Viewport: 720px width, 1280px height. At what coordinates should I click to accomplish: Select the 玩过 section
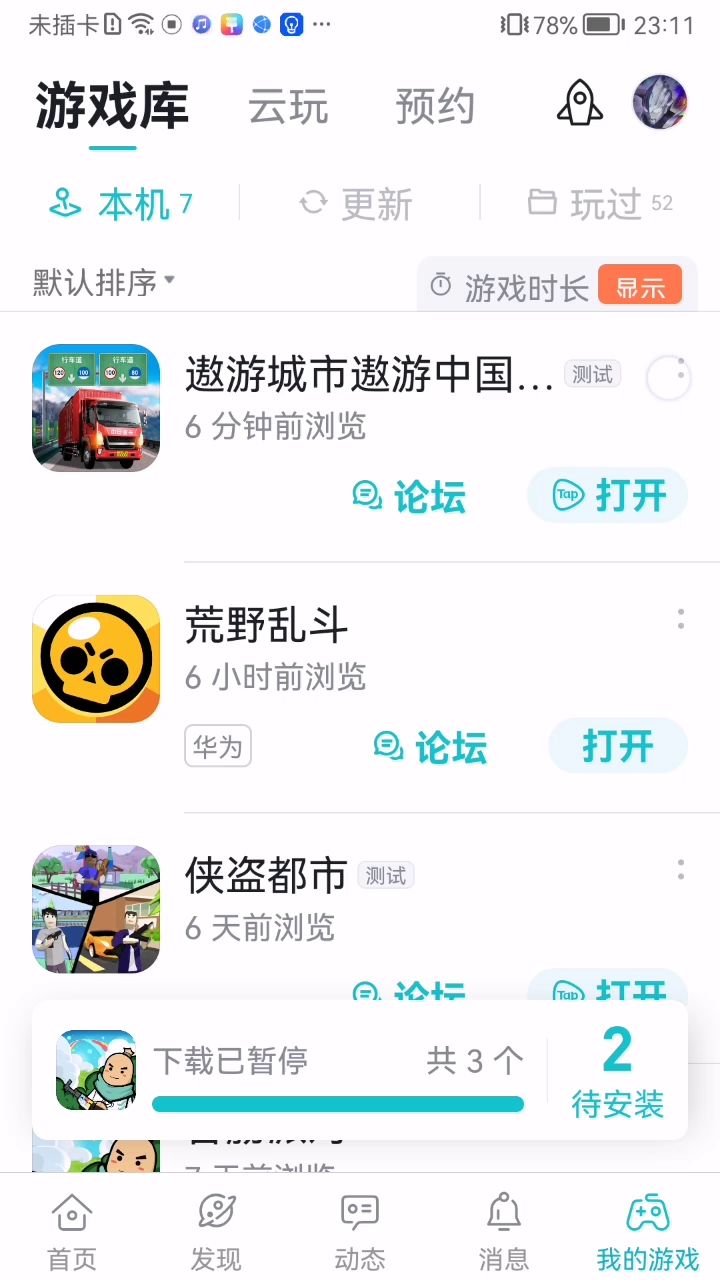point(600,204)
